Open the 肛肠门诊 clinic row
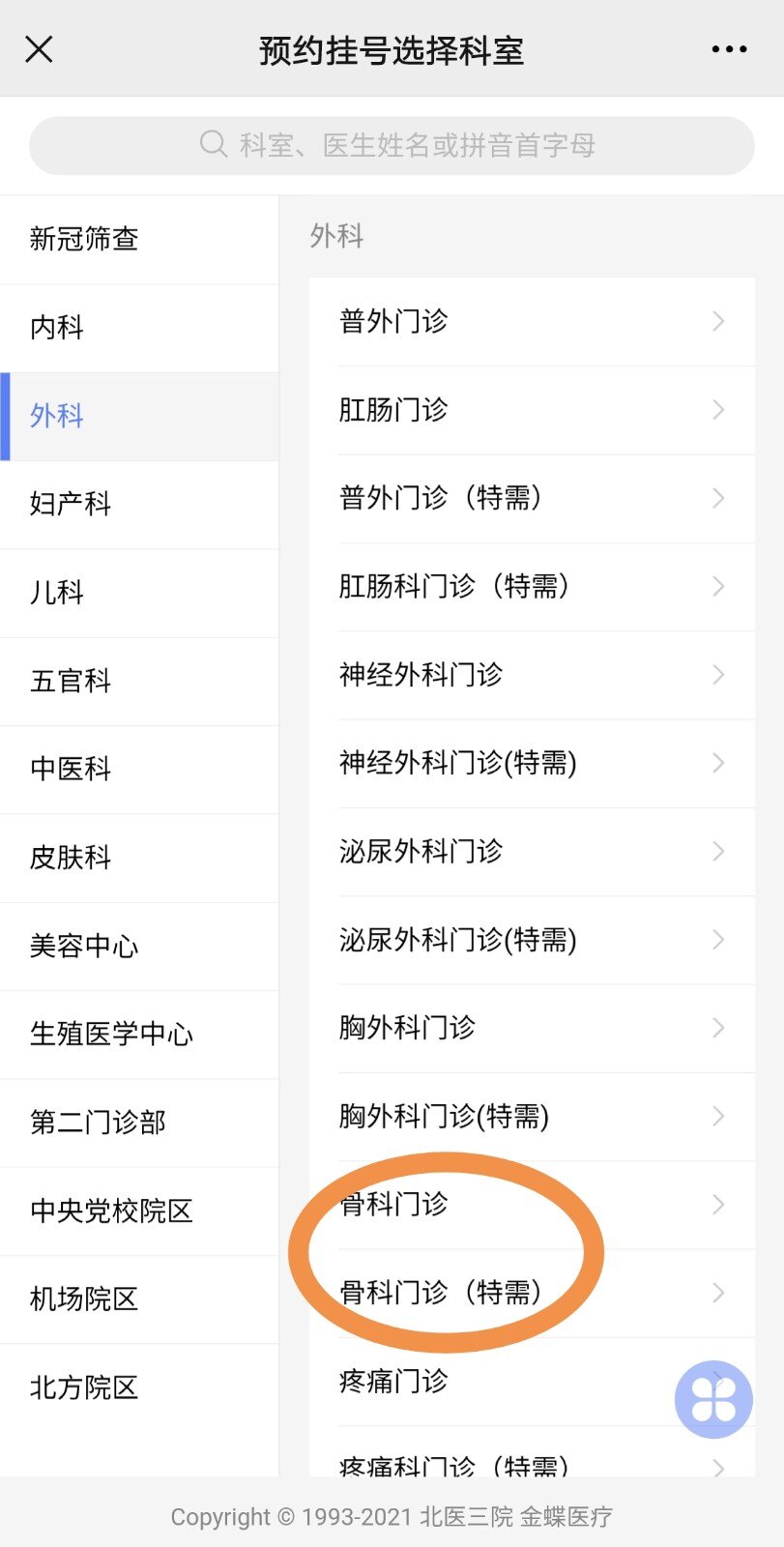This screenshot has width=784, height=1547. click(532, 410)
